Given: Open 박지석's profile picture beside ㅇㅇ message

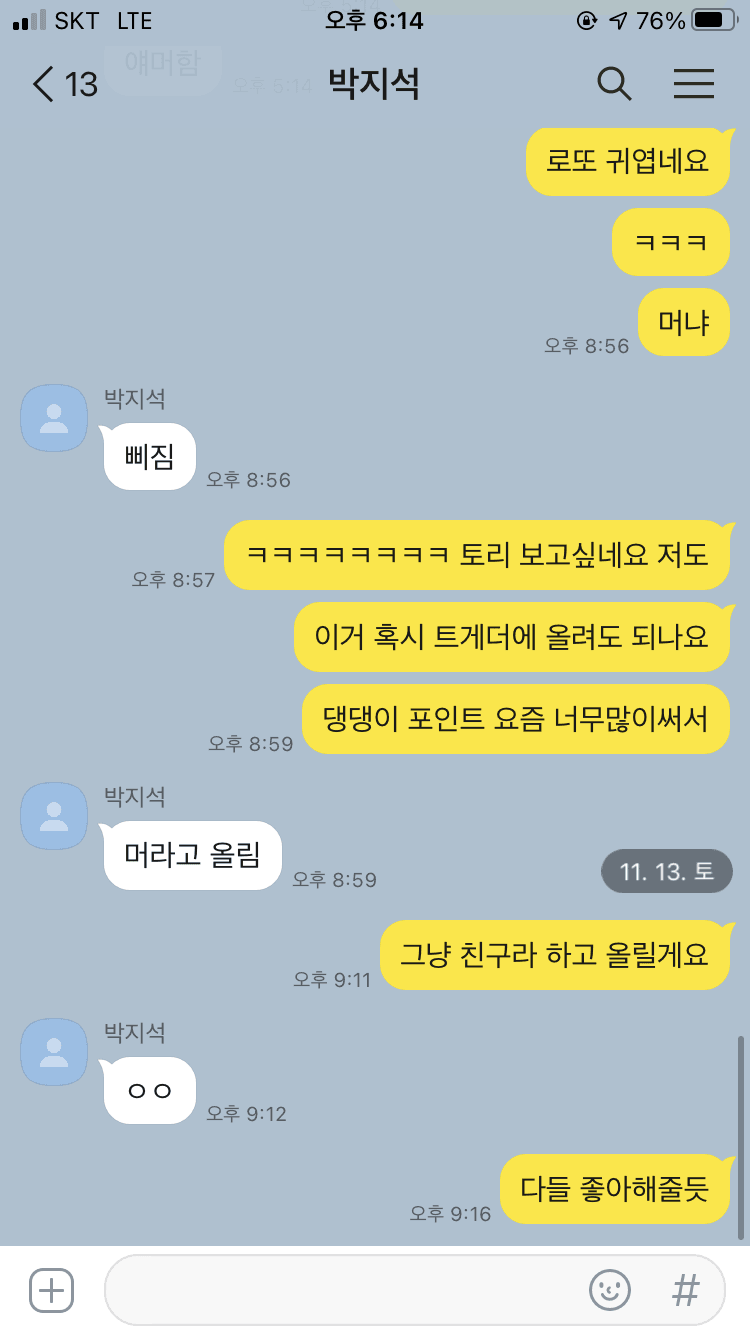Looking at the screenshot, I should point(54,1052).
